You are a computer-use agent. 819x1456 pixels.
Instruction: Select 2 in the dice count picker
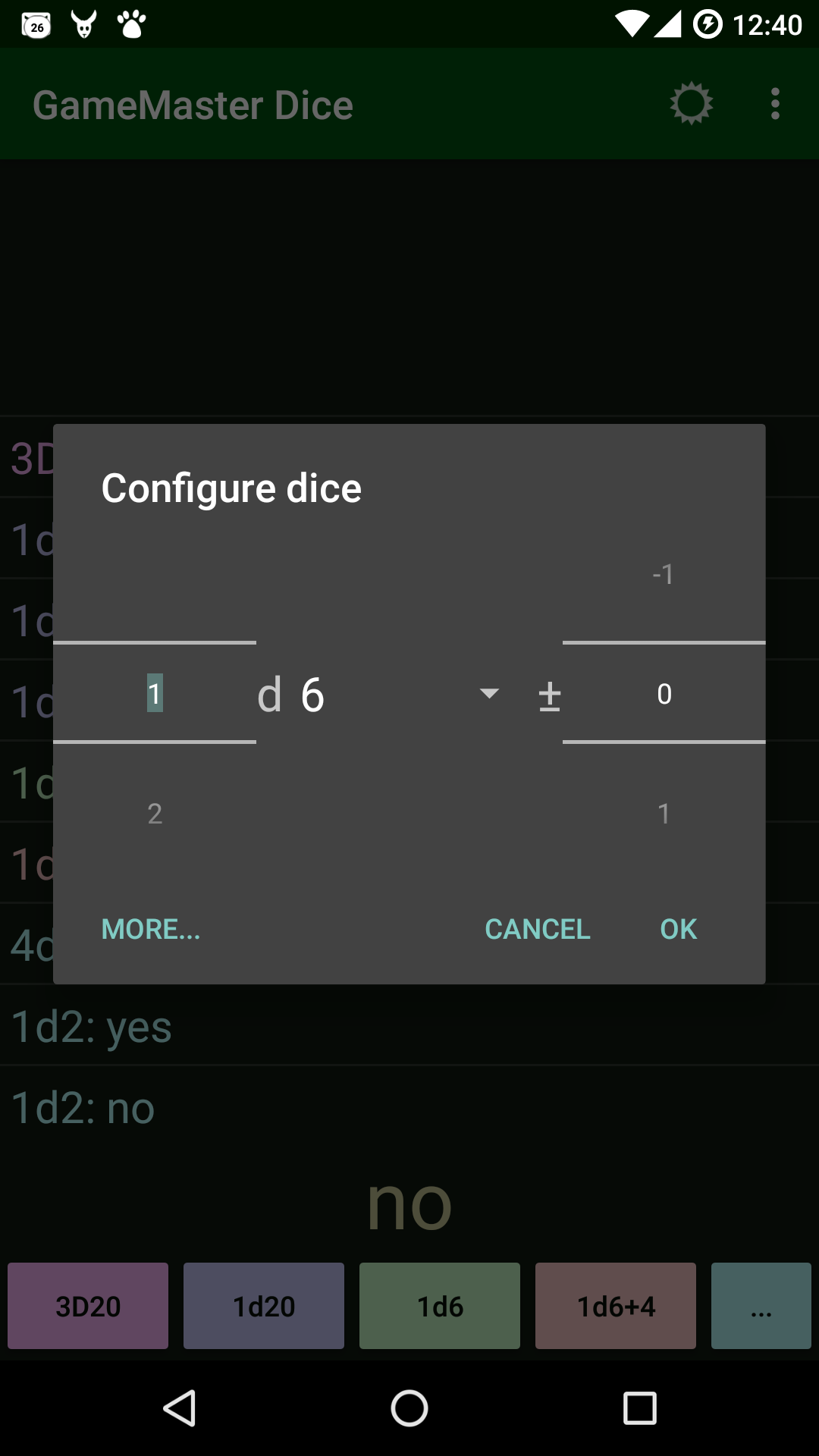tap(155, 814)
